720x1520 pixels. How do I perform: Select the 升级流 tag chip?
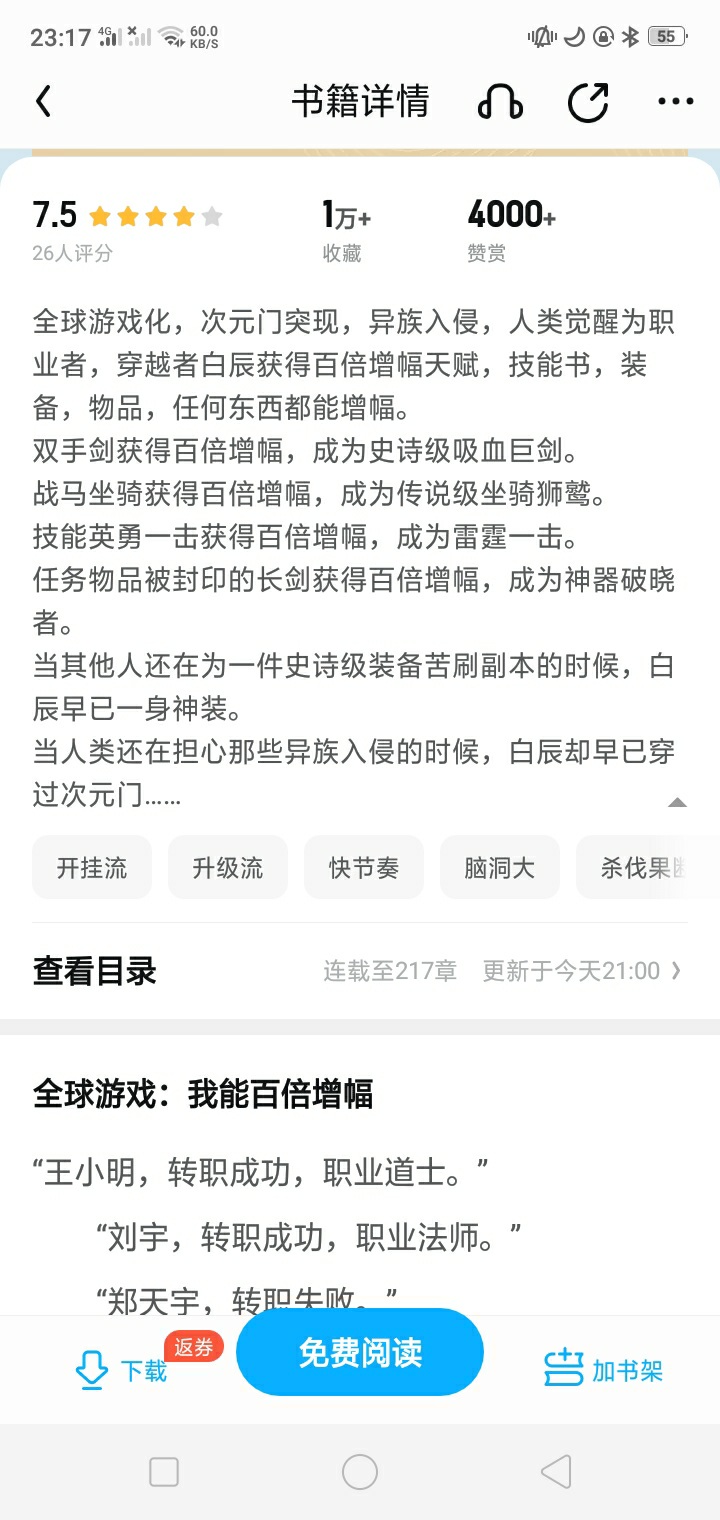(x=228, y=868)
